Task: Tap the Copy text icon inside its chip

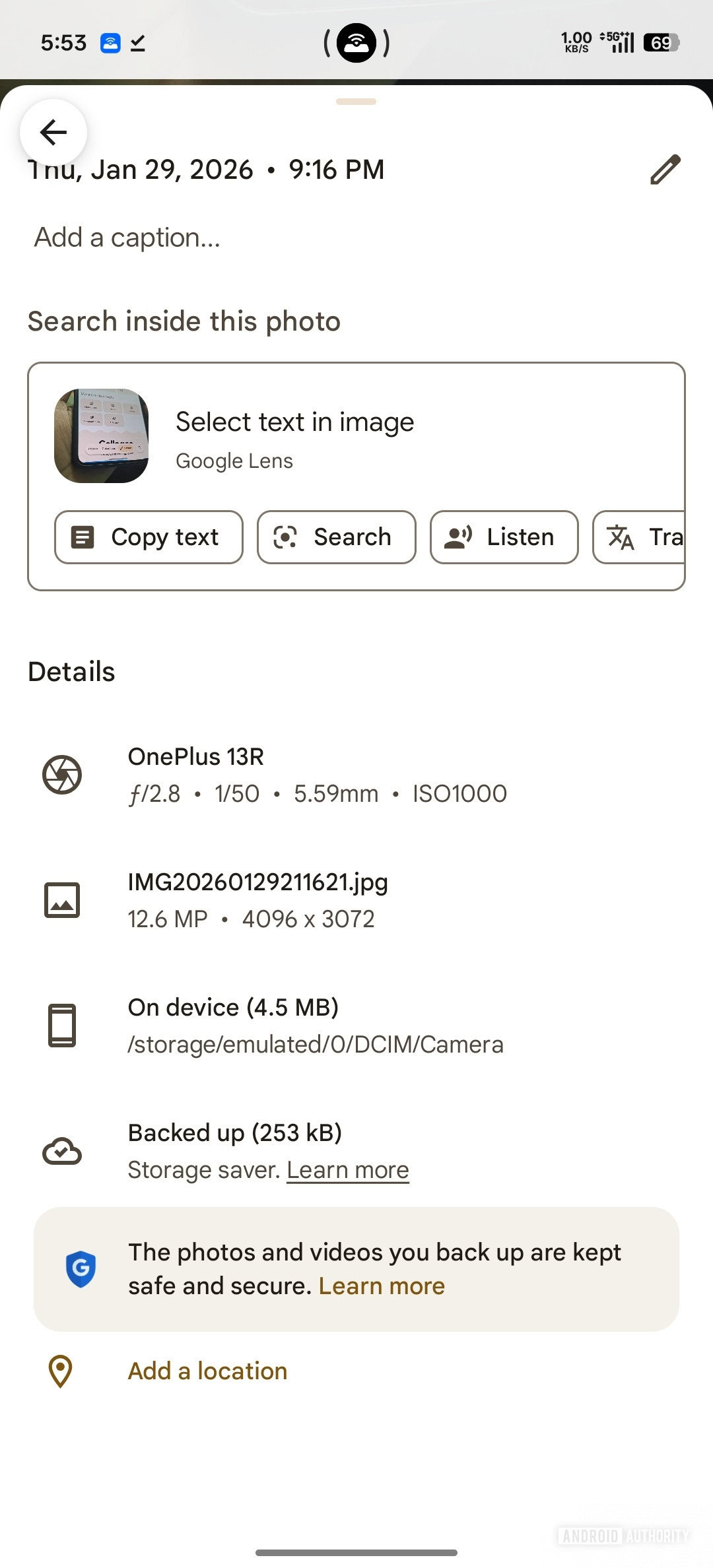Action: point(83,537)
